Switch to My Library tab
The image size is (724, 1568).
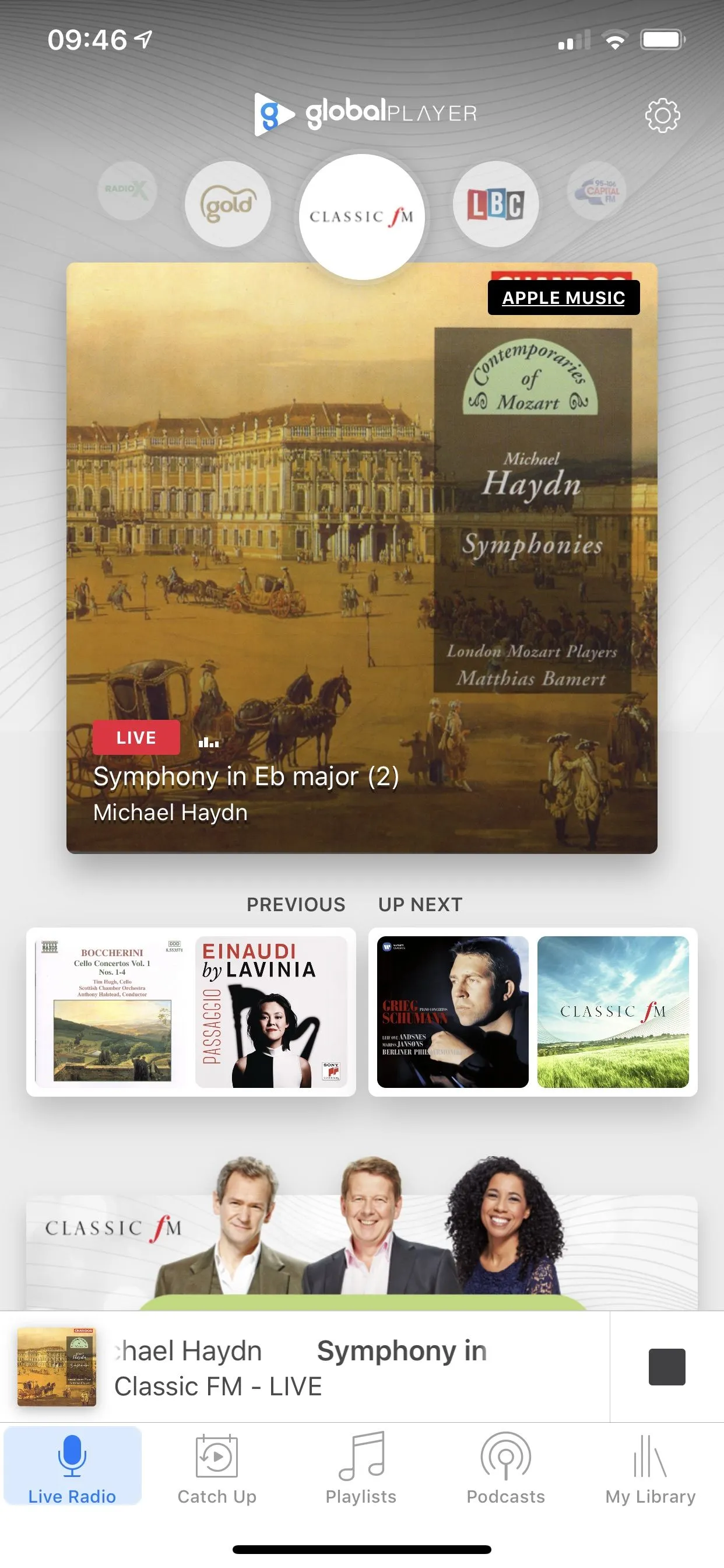pos(650,1467)
